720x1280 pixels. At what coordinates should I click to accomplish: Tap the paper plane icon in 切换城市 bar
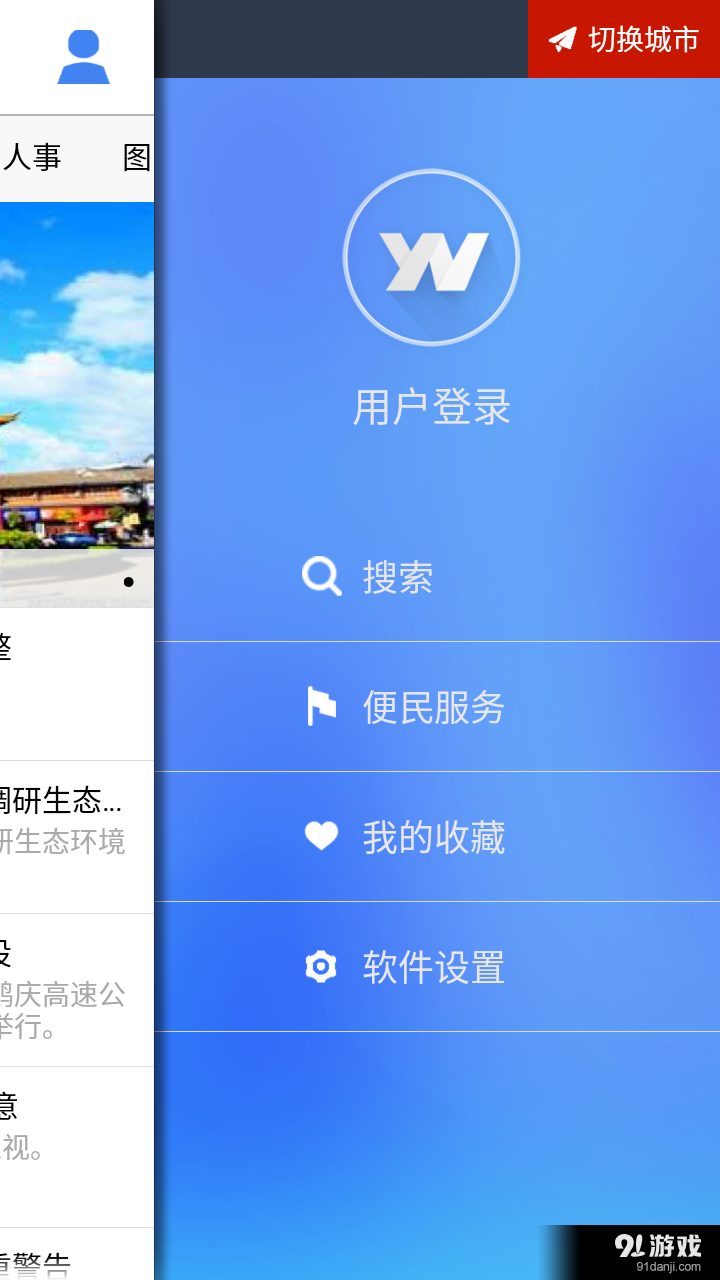tap(563, 40)
